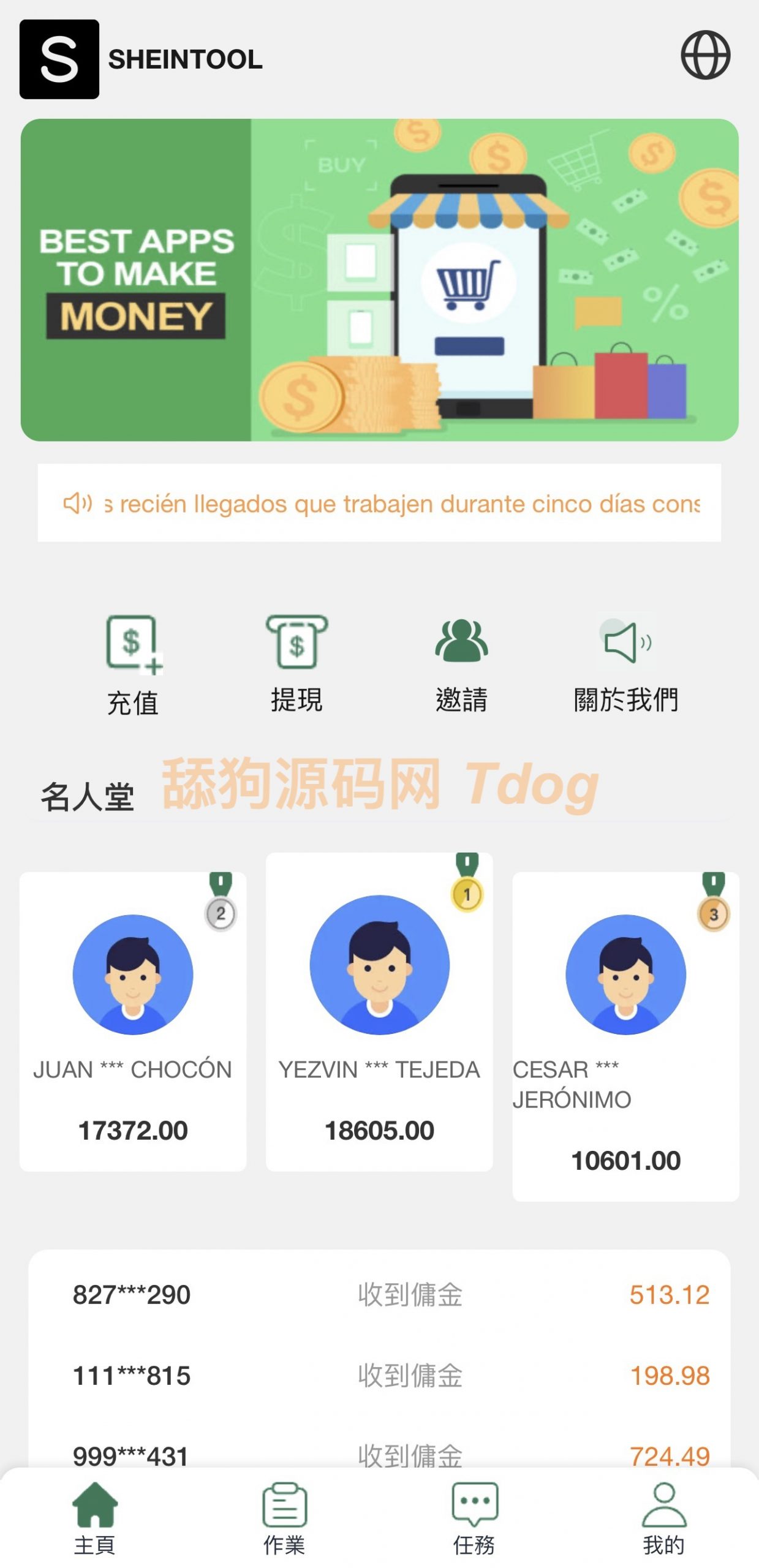Open the Best Apps to Make Money banner
The width and height of the screenshot is (759, 1568).
pyautogui.click(x=379, y=280)
